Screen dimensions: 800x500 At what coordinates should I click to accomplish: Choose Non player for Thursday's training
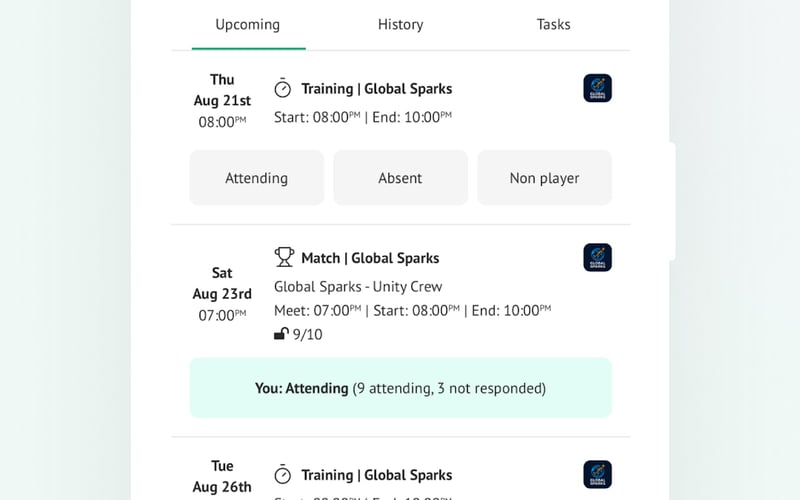[x=544, y=178]
